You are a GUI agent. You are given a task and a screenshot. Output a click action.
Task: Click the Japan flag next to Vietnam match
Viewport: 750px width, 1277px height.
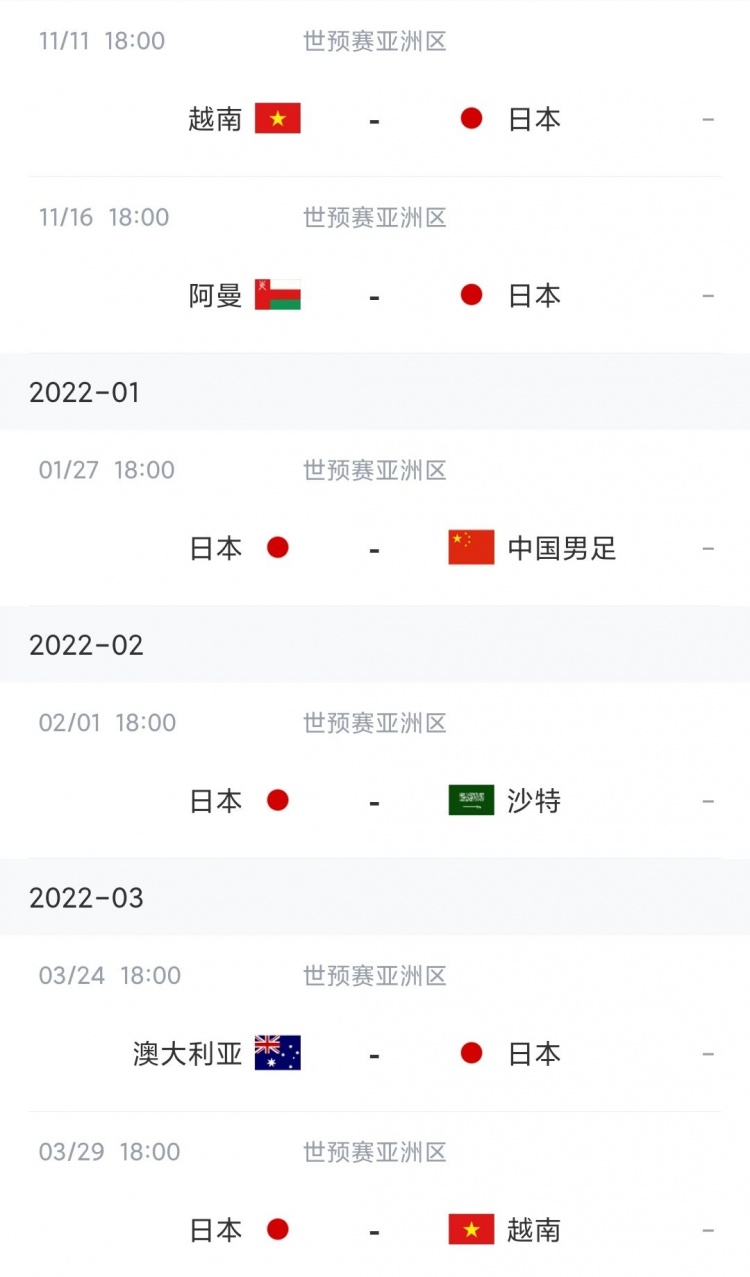[x=470, y=118]
